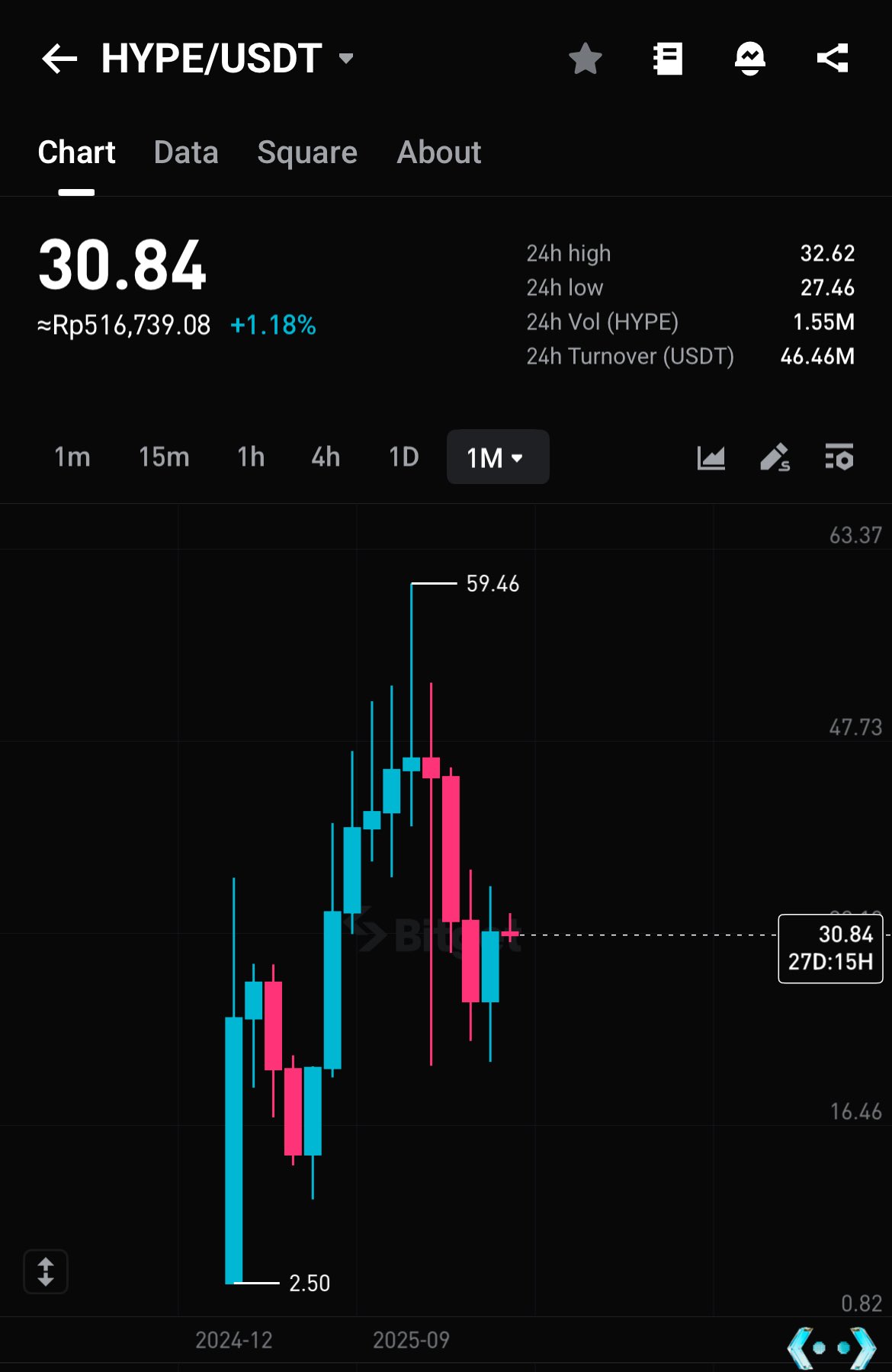892x1372 pixels.
Task: Open the HYPE/USDT pair selector dropdown
Action: 345,59
